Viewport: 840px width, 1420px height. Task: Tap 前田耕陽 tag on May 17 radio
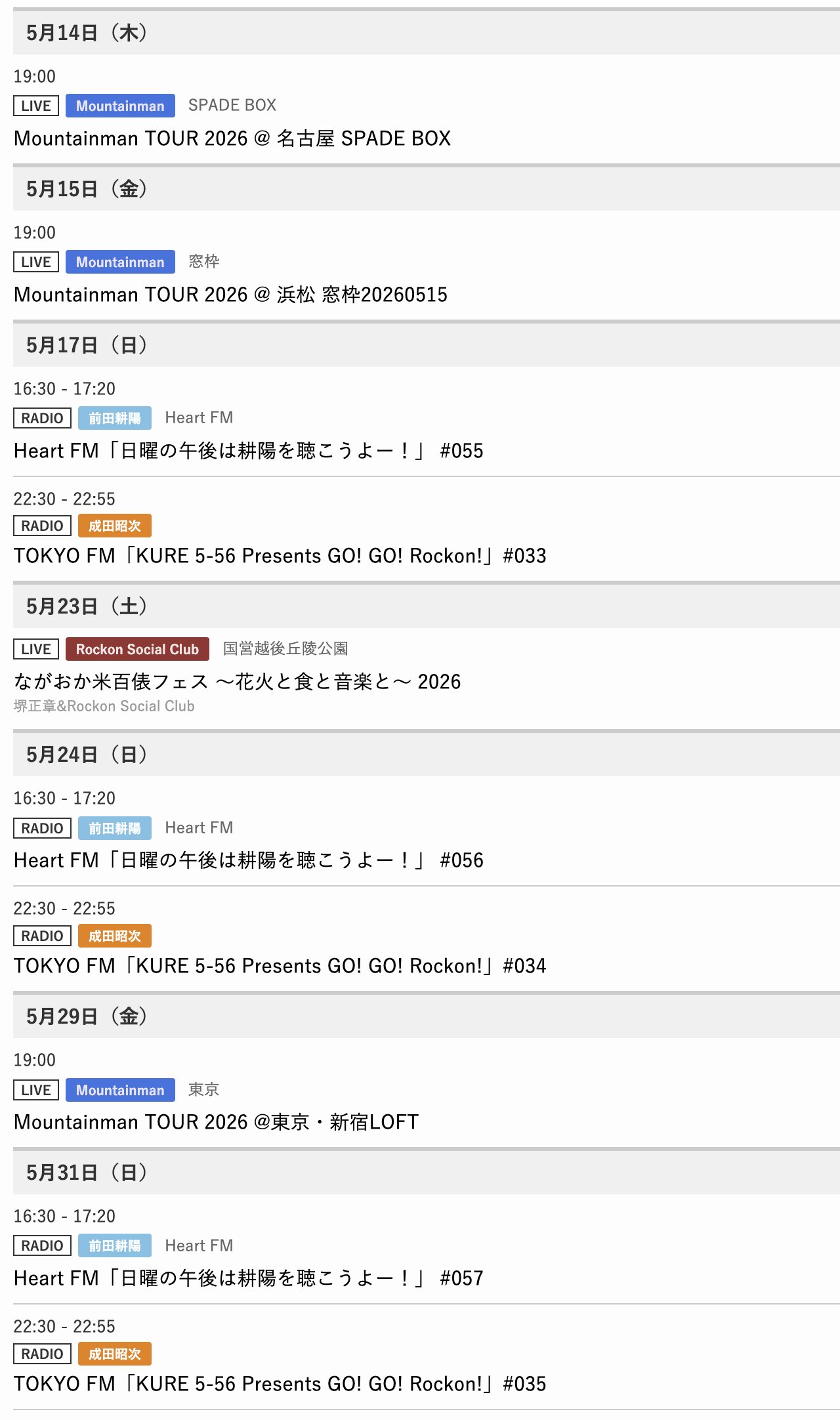[x=115, y=418]
